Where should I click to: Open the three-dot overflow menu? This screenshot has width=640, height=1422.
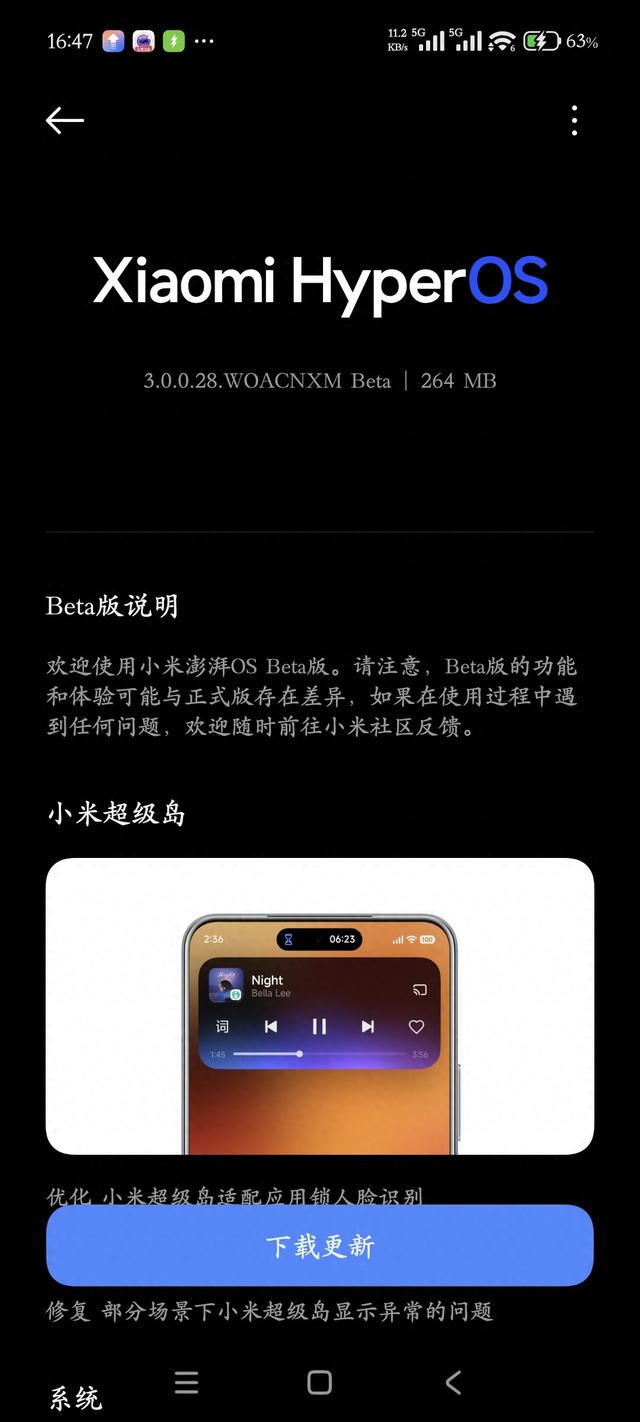click(574, 121)
